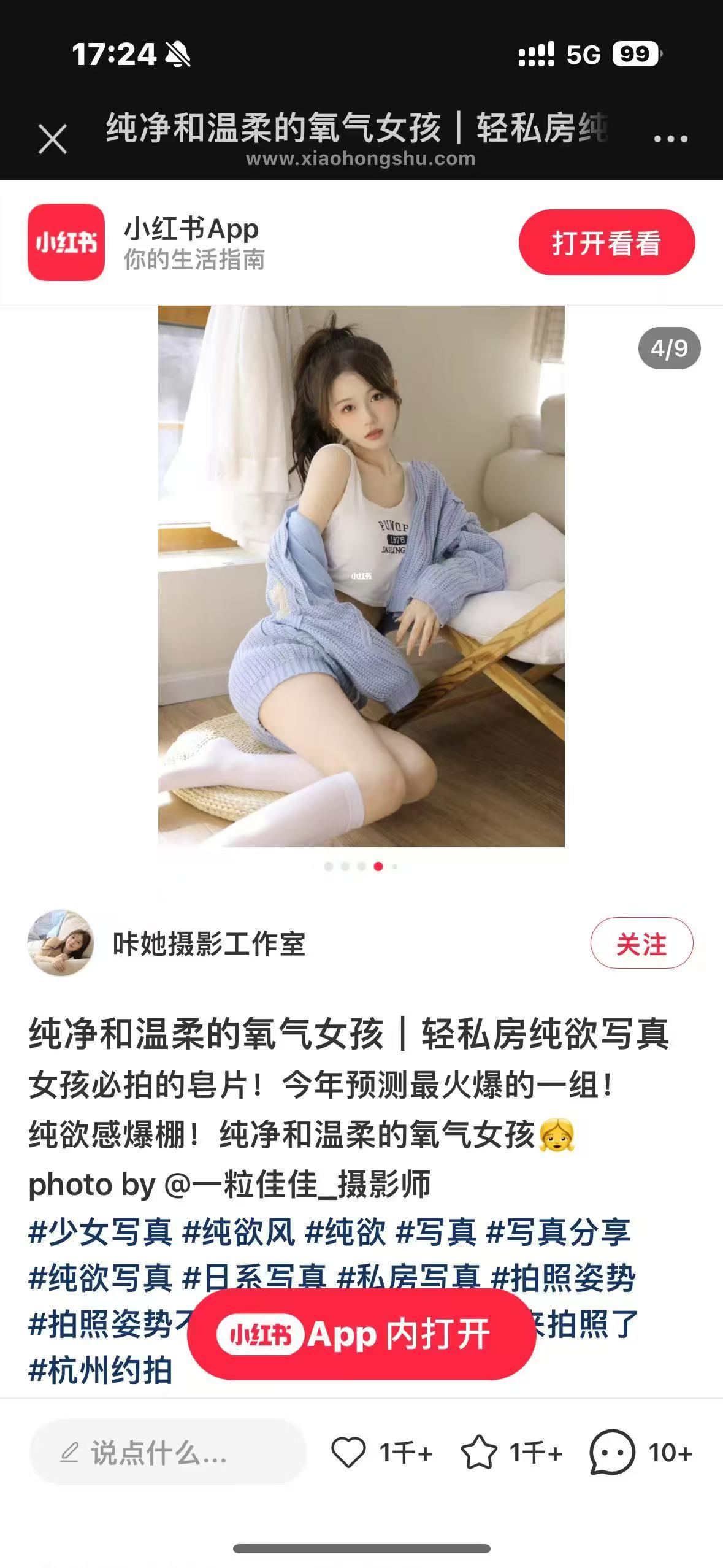Image resolution: width=723 pixels, height=1568 pixels.
Task: View the post photo full screen
Action: click(x=361, y=575)
